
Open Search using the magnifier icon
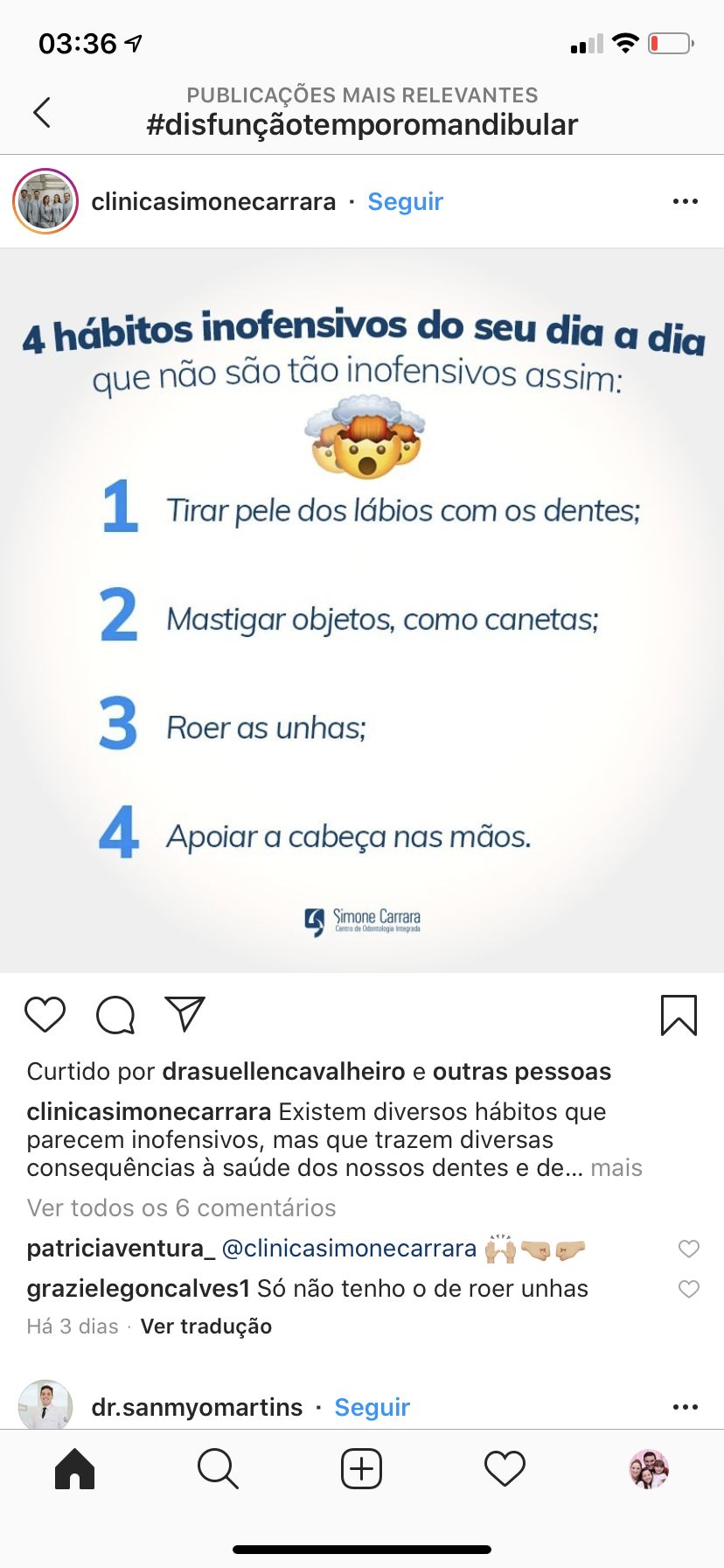(218, 1469)
